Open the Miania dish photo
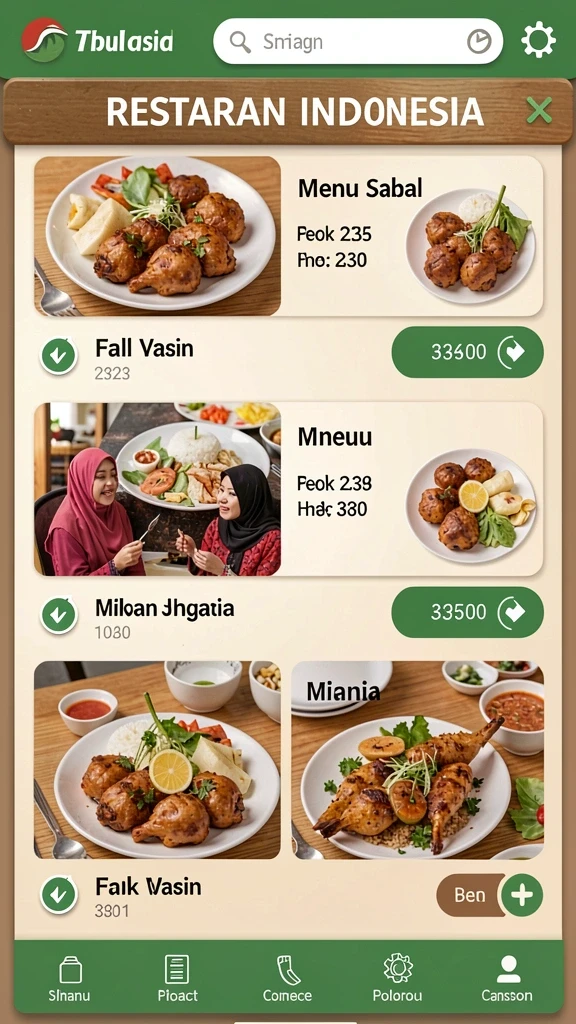This screenshot has height=1024, width=576. (x=417, y=760)
